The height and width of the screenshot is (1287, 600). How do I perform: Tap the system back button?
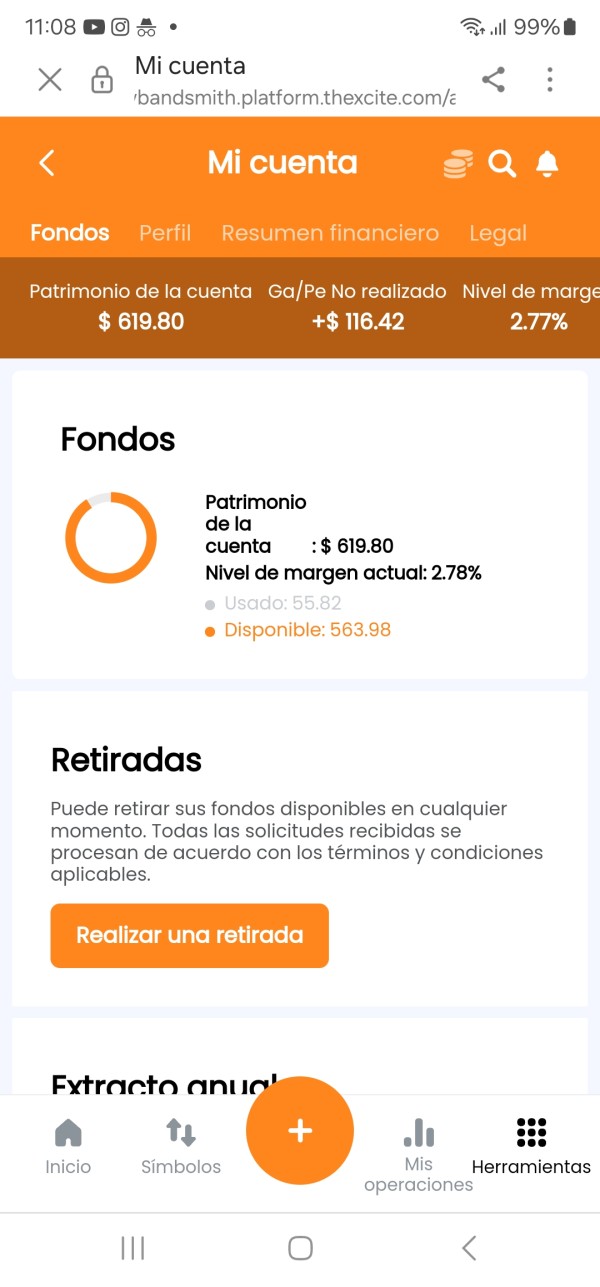pos(469,1247)
